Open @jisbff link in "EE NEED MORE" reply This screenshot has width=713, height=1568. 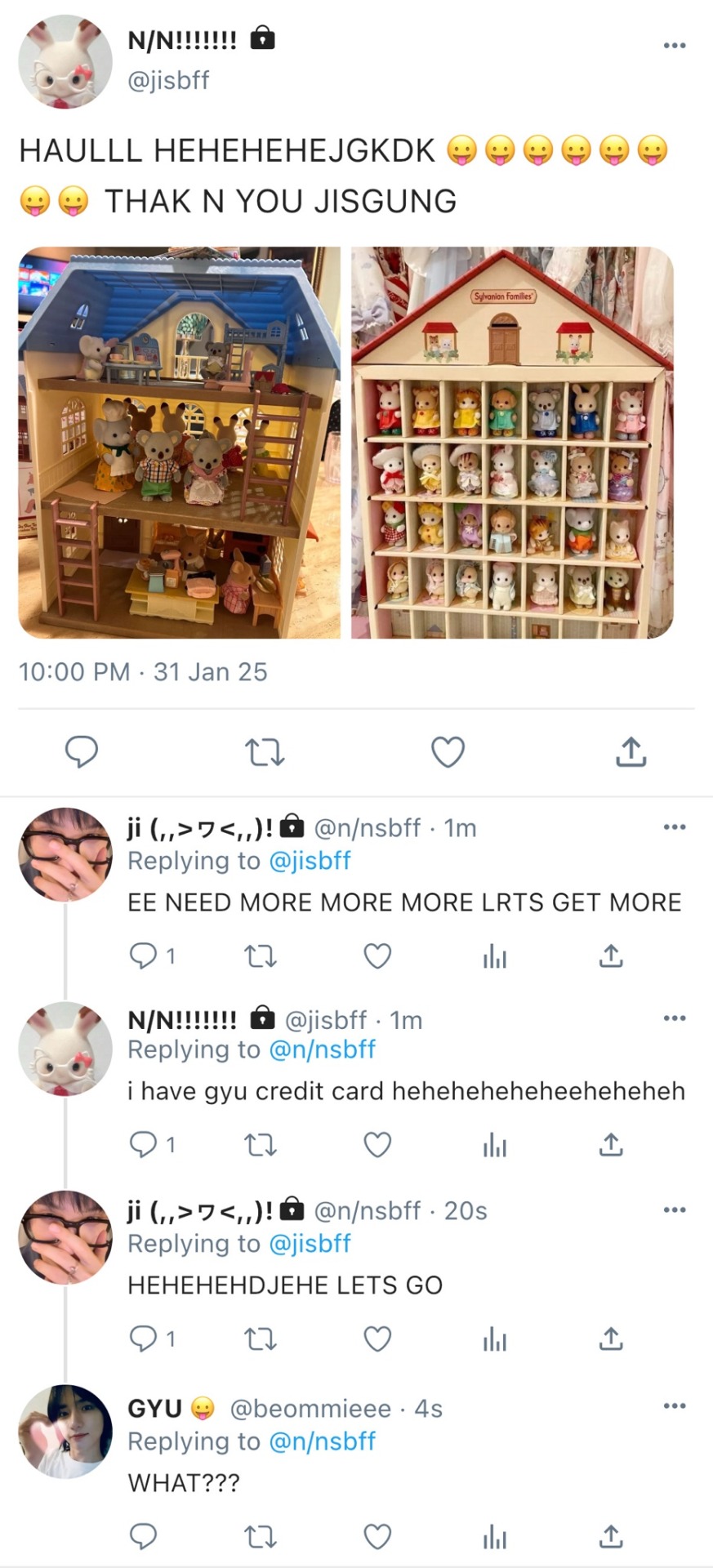click(310, 861)
